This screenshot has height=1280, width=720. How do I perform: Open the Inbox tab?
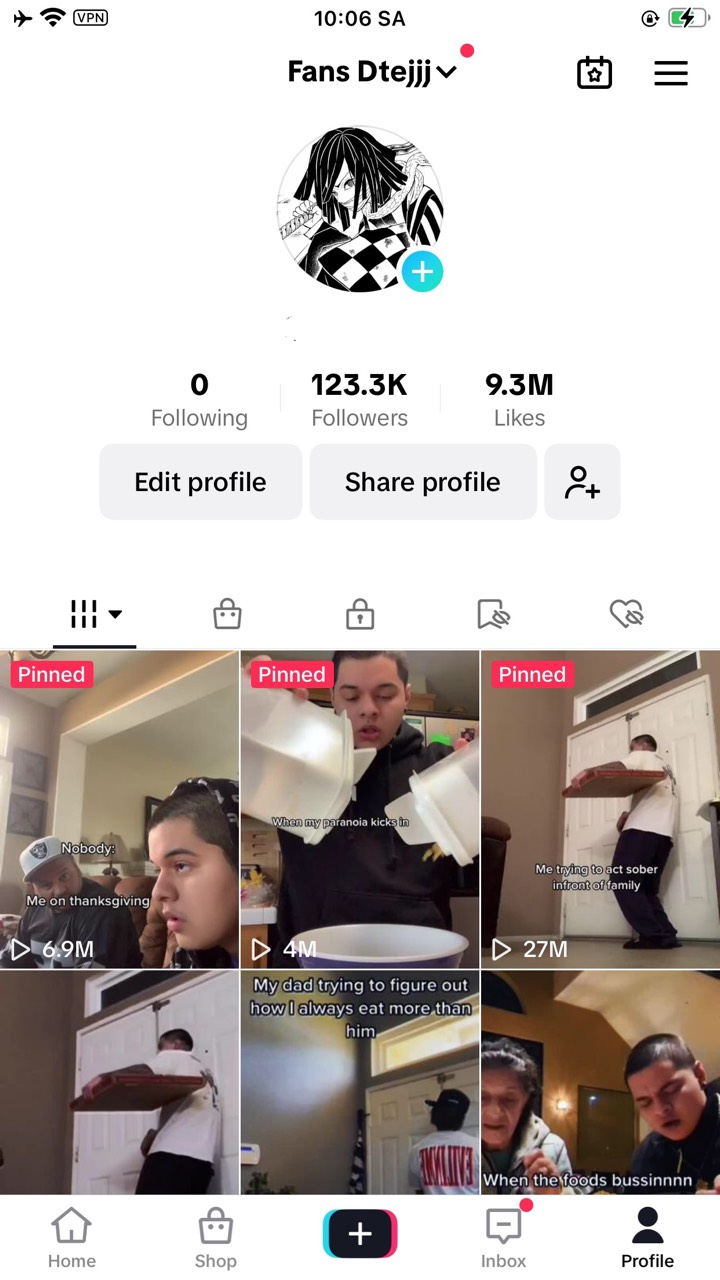point(503,1237)
